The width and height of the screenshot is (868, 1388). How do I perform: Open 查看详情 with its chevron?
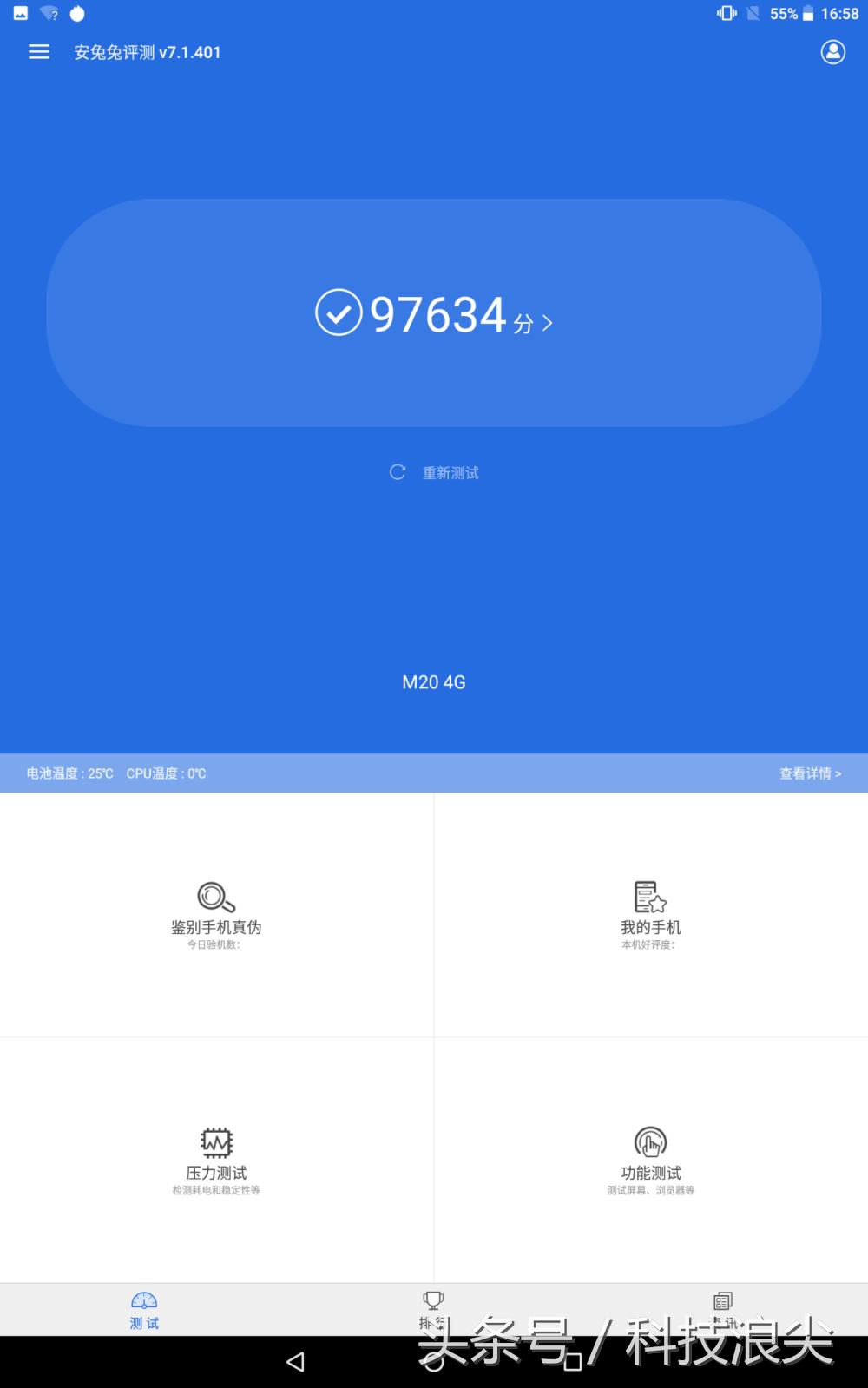[x=810, y=773]
